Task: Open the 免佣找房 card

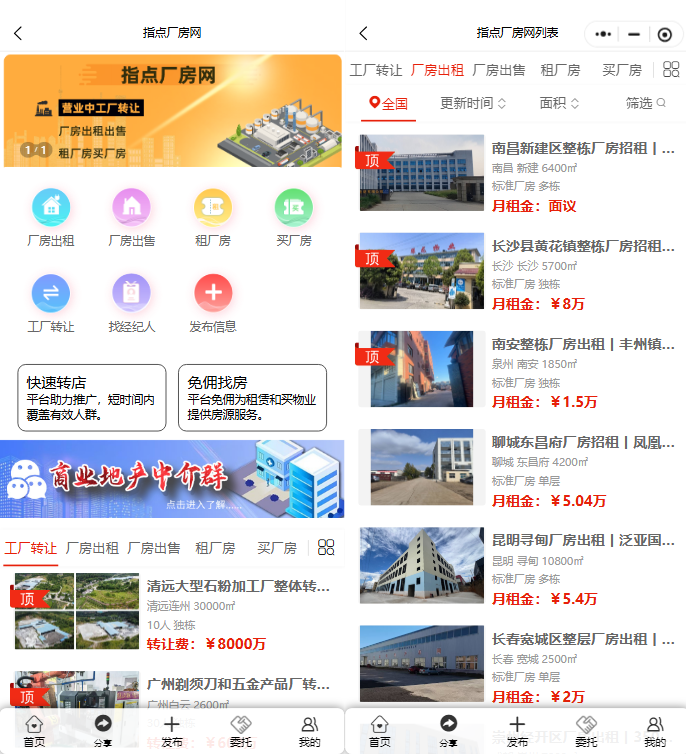Action: (255, 397)
